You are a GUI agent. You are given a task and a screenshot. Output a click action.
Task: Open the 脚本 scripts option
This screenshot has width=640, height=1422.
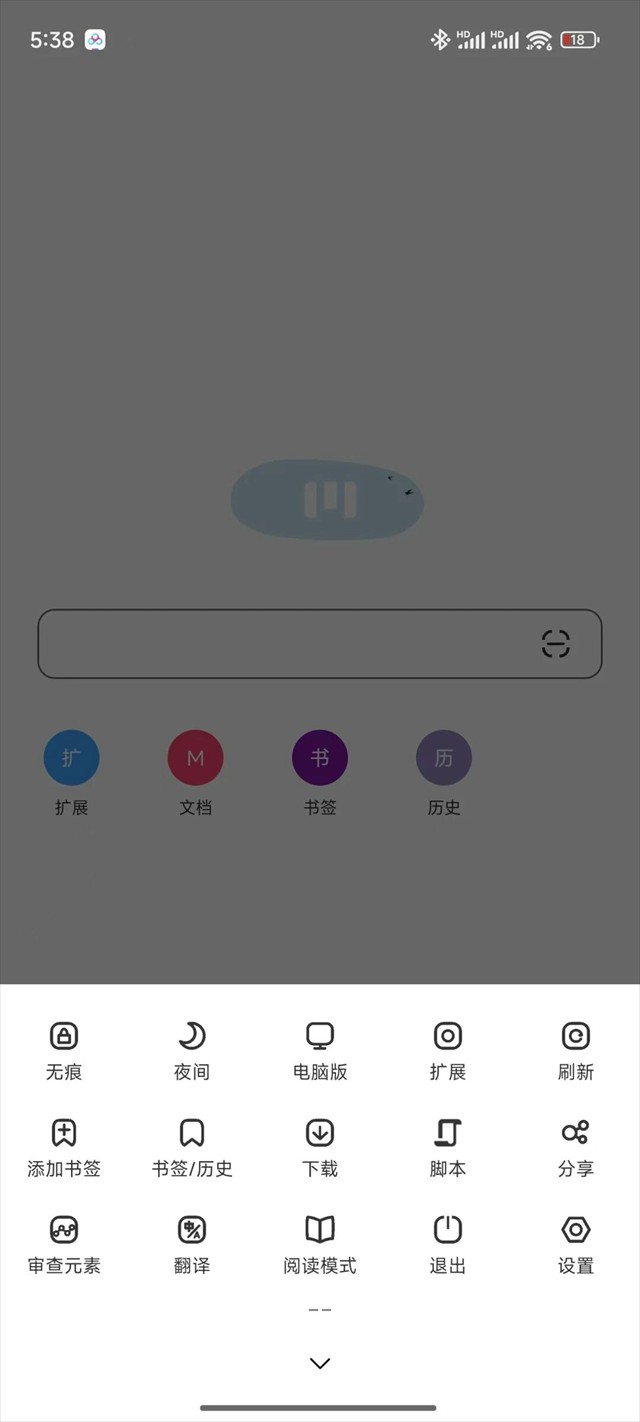(447, 1146)
